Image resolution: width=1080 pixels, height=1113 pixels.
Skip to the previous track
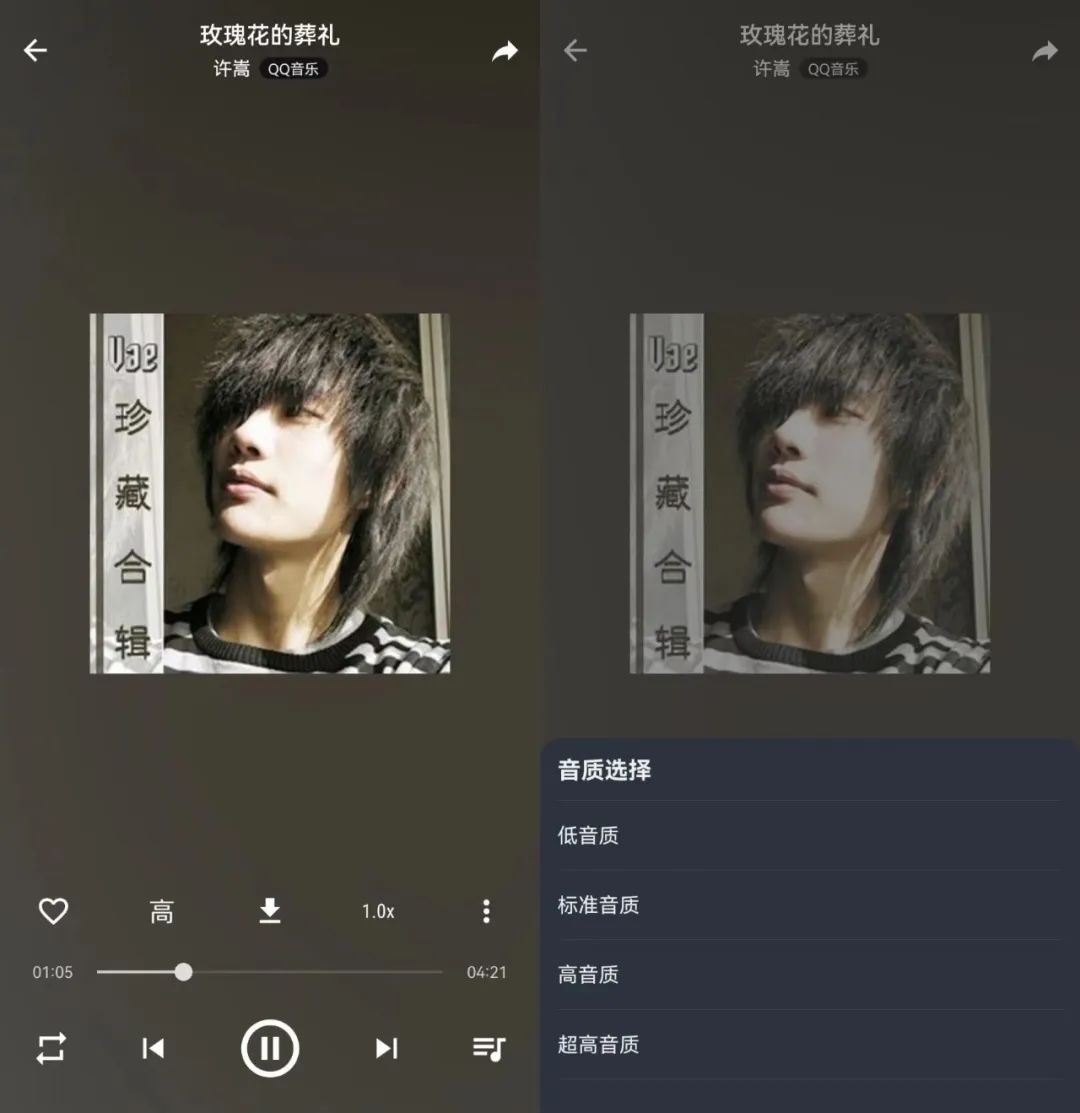tap(153, 1048)
